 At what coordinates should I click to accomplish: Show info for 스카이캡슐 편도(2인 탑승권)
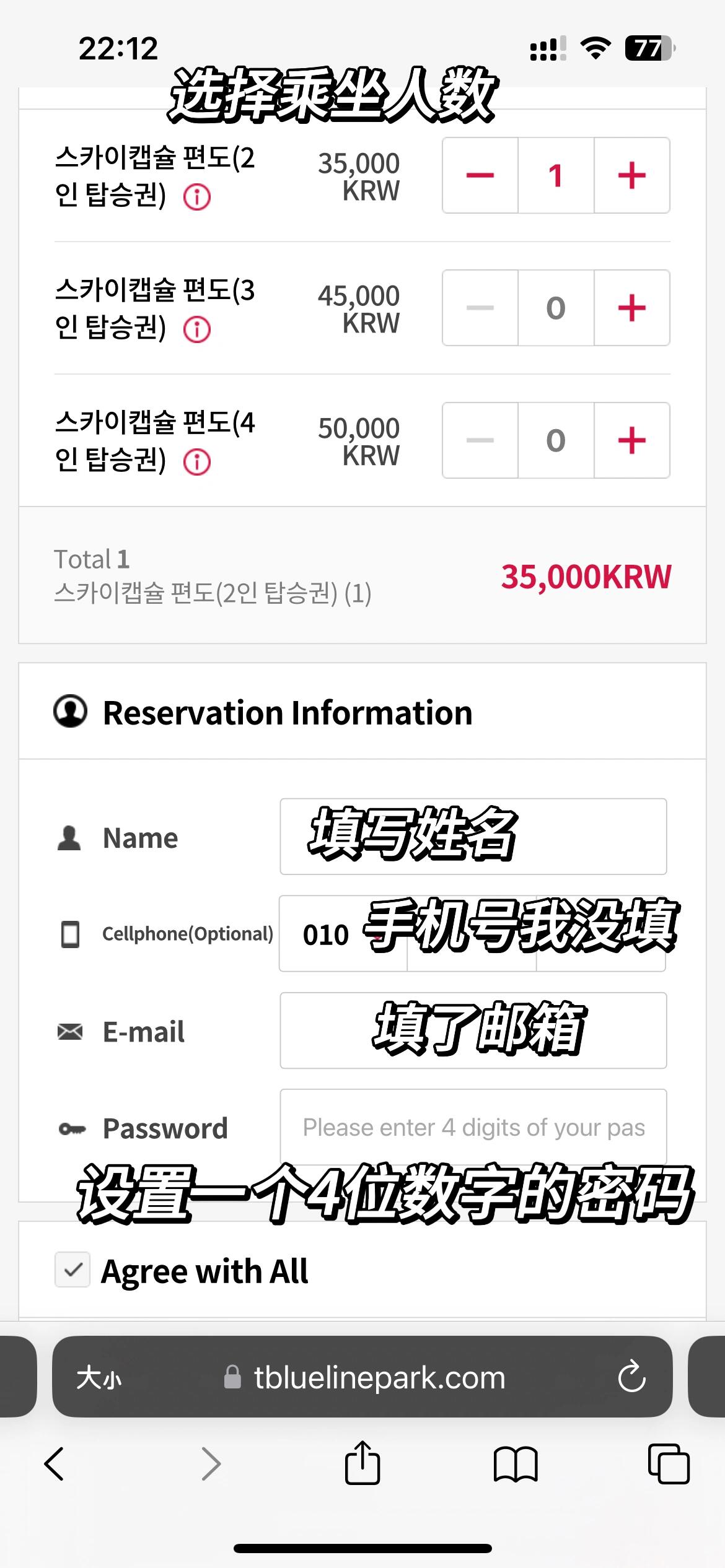coord(197,197)
